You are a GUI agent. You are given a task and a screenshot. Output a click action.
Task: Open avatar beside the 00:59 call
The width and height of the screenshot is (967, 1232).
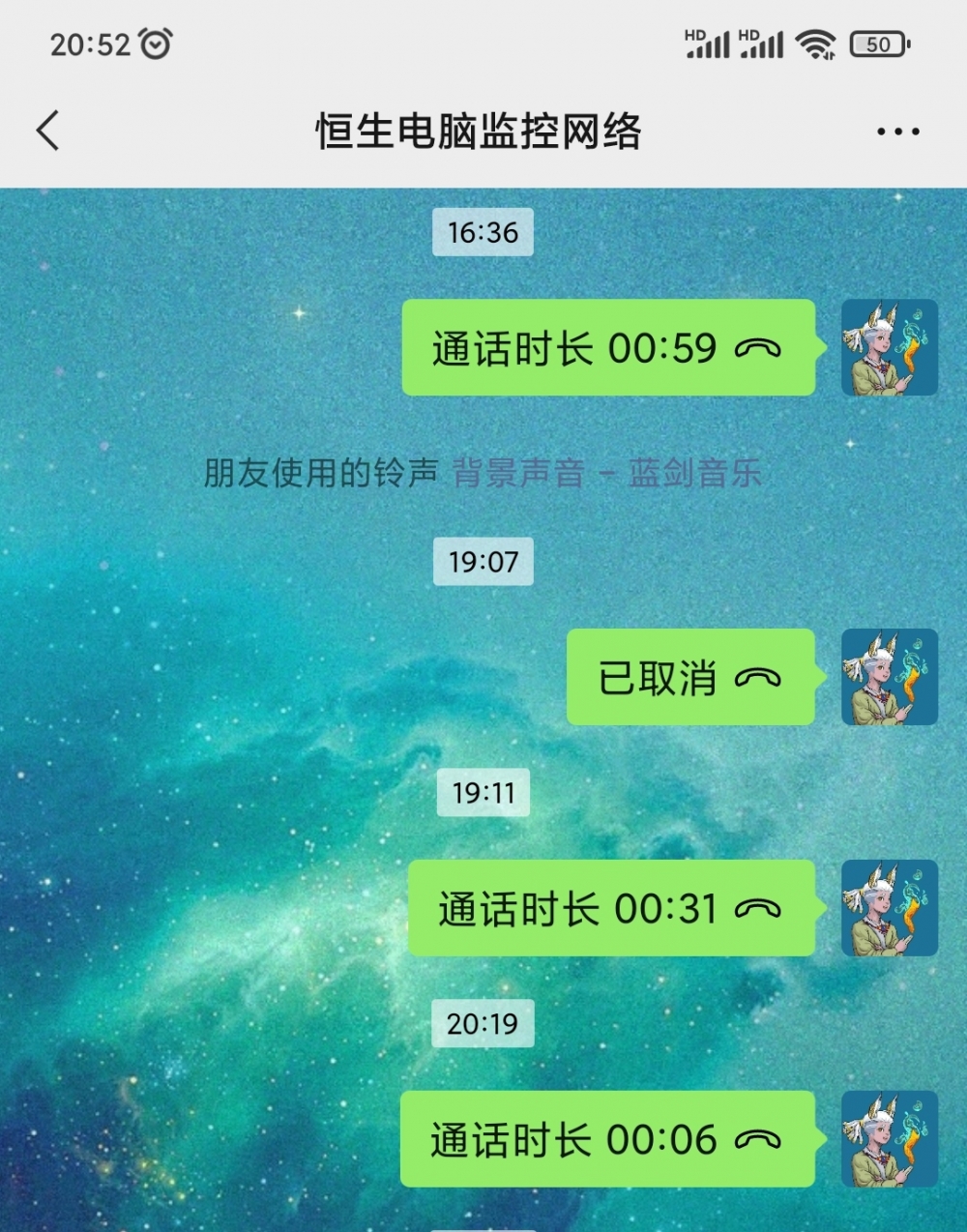coord(889,348)
